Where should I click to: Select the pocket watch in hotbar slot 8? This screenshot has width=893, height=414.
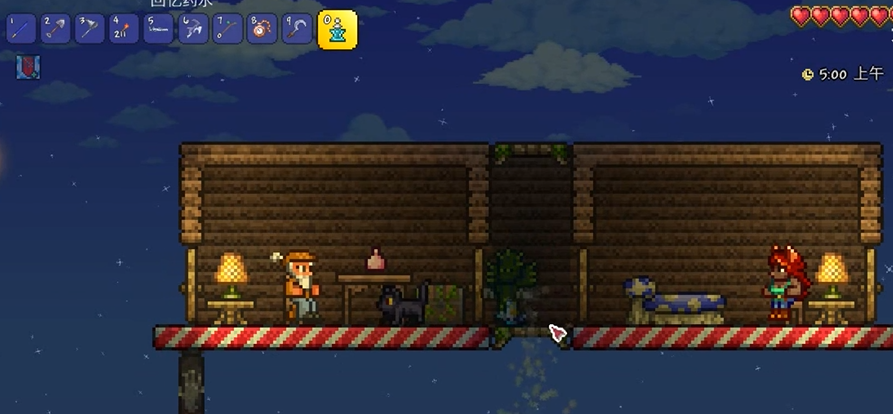click(262, 28)
